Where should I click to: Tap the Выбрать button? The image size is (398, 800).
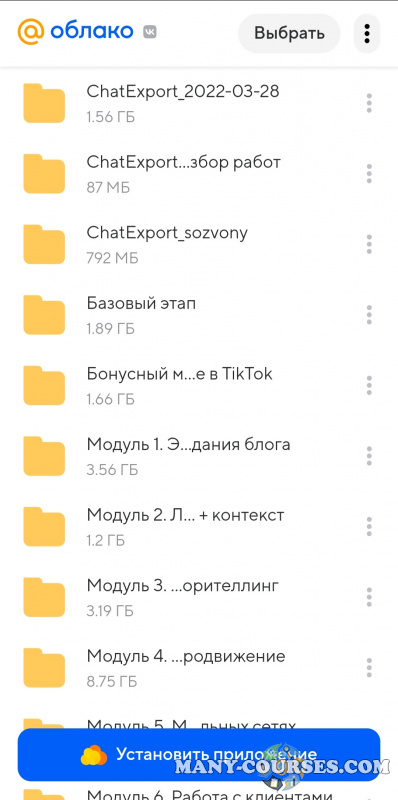tap(289, 33)
